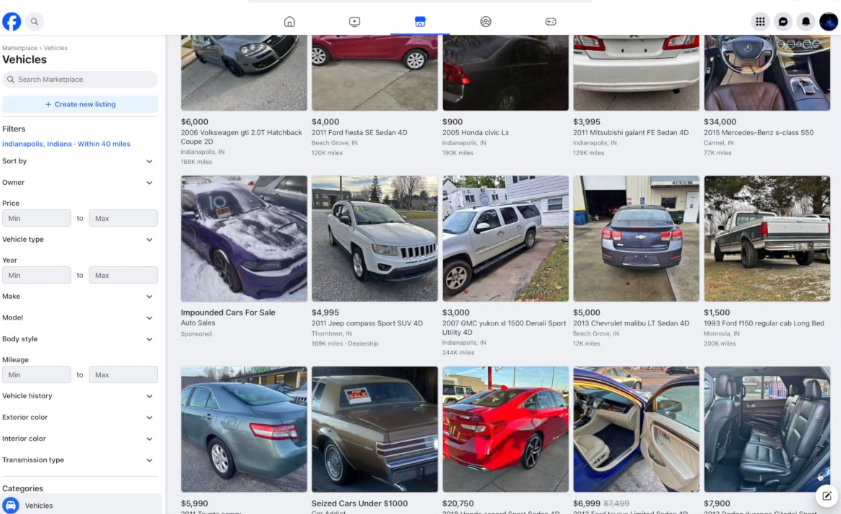Expand the Sort by filter
Screen dimensions: 841x514
[80, 161]
